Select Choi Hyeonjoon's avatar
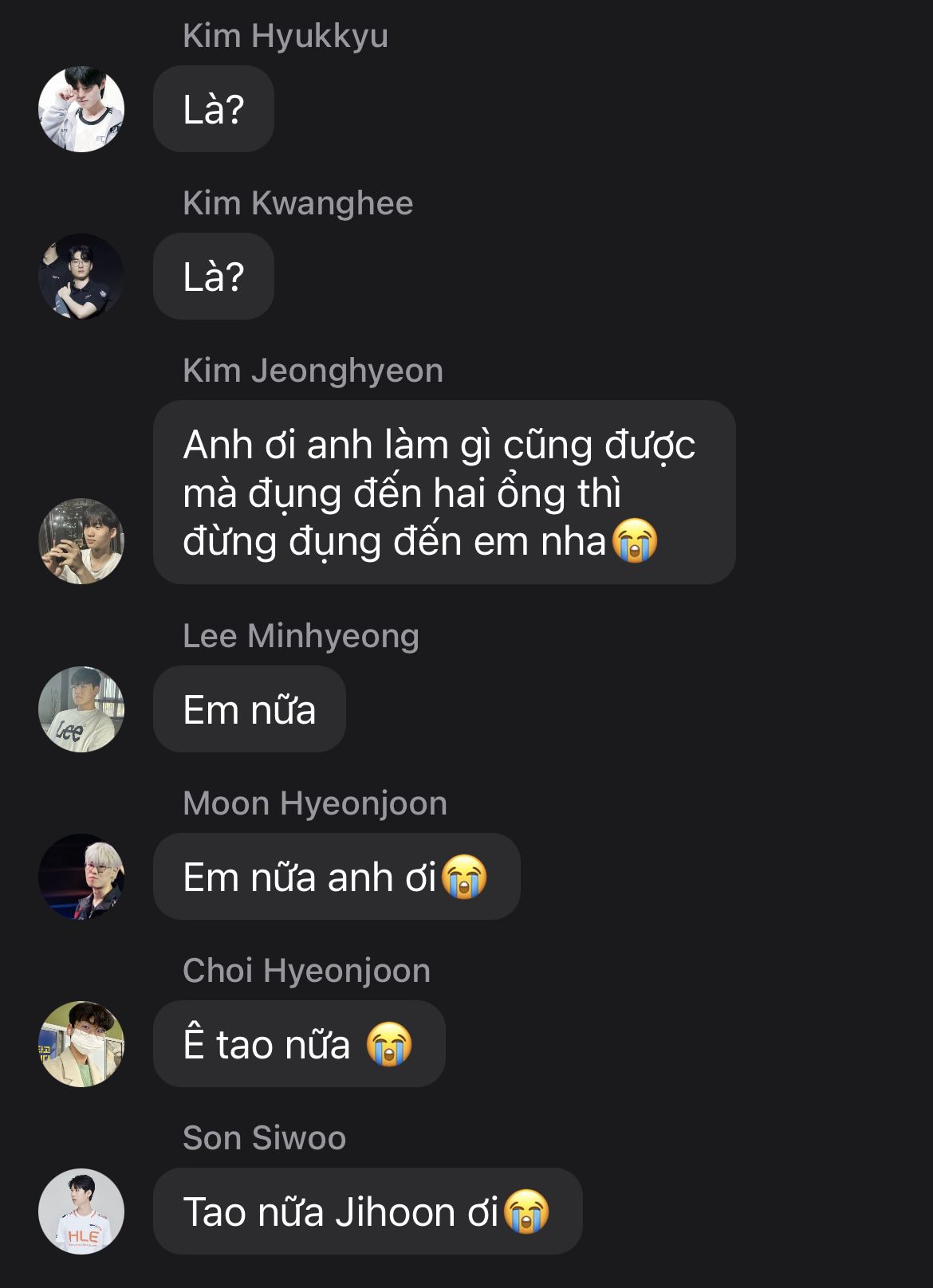 [81, 1044]
